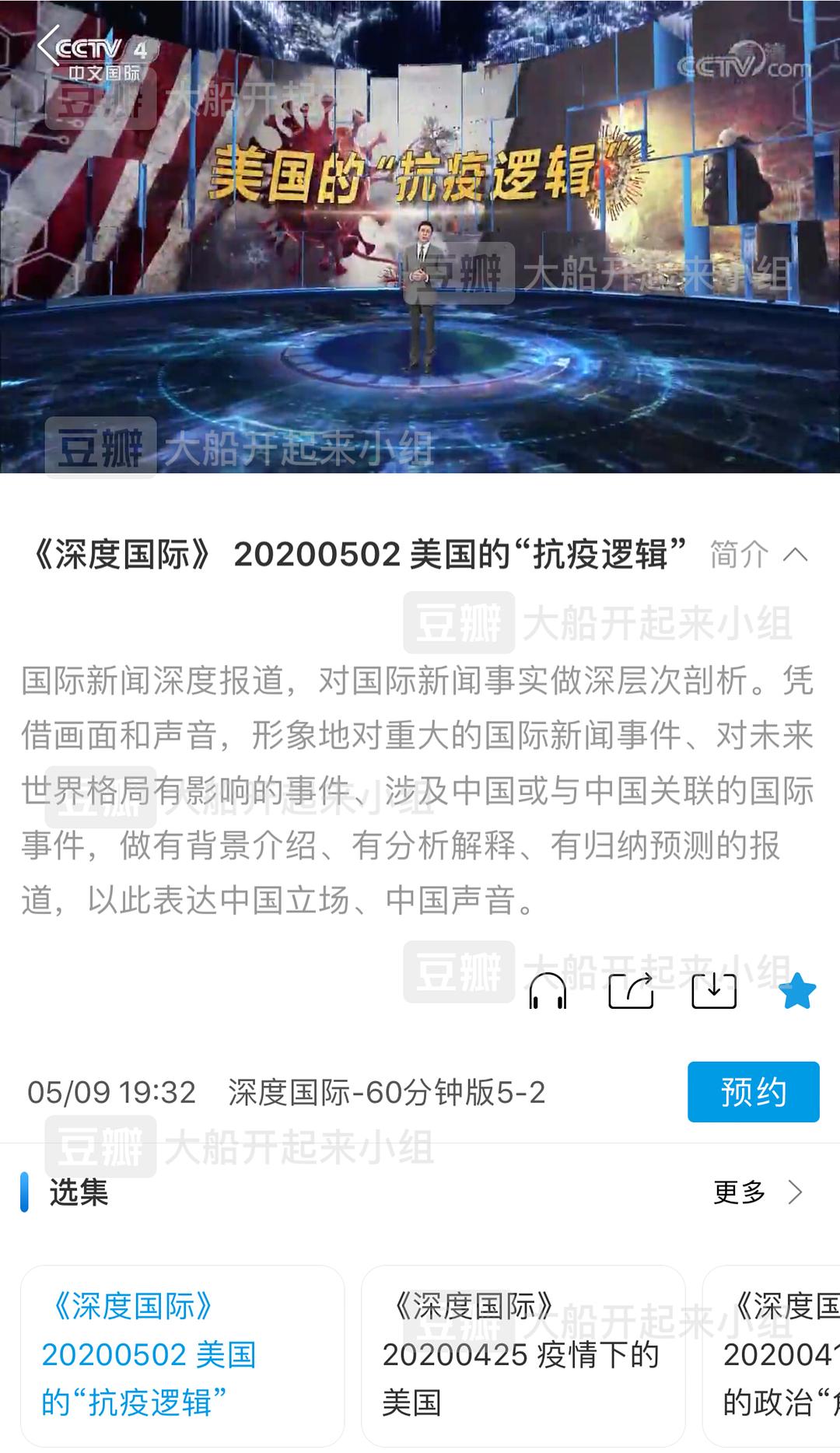This screenshot has width=840, height=1453.
Task: Collapse the 简介 description section
Action: tap(758, 555)
